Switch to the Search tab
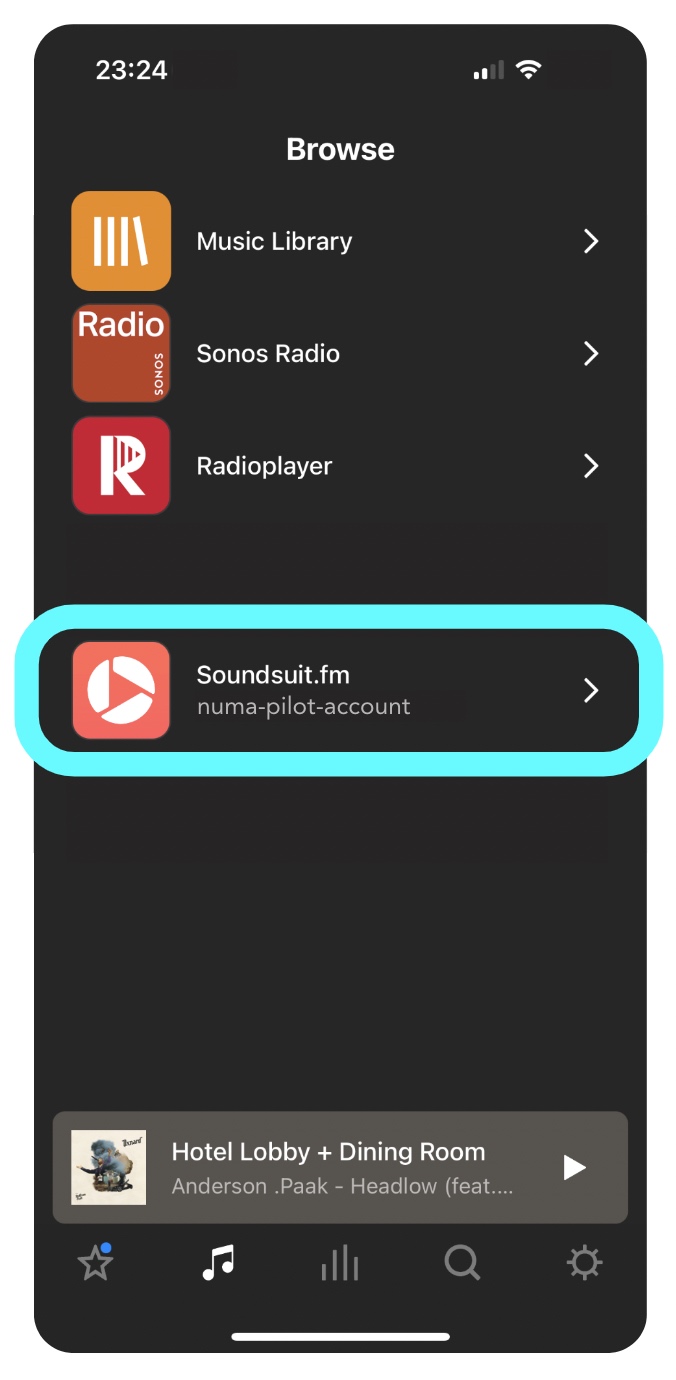The image size is (676, 1380). [462, 1264]
